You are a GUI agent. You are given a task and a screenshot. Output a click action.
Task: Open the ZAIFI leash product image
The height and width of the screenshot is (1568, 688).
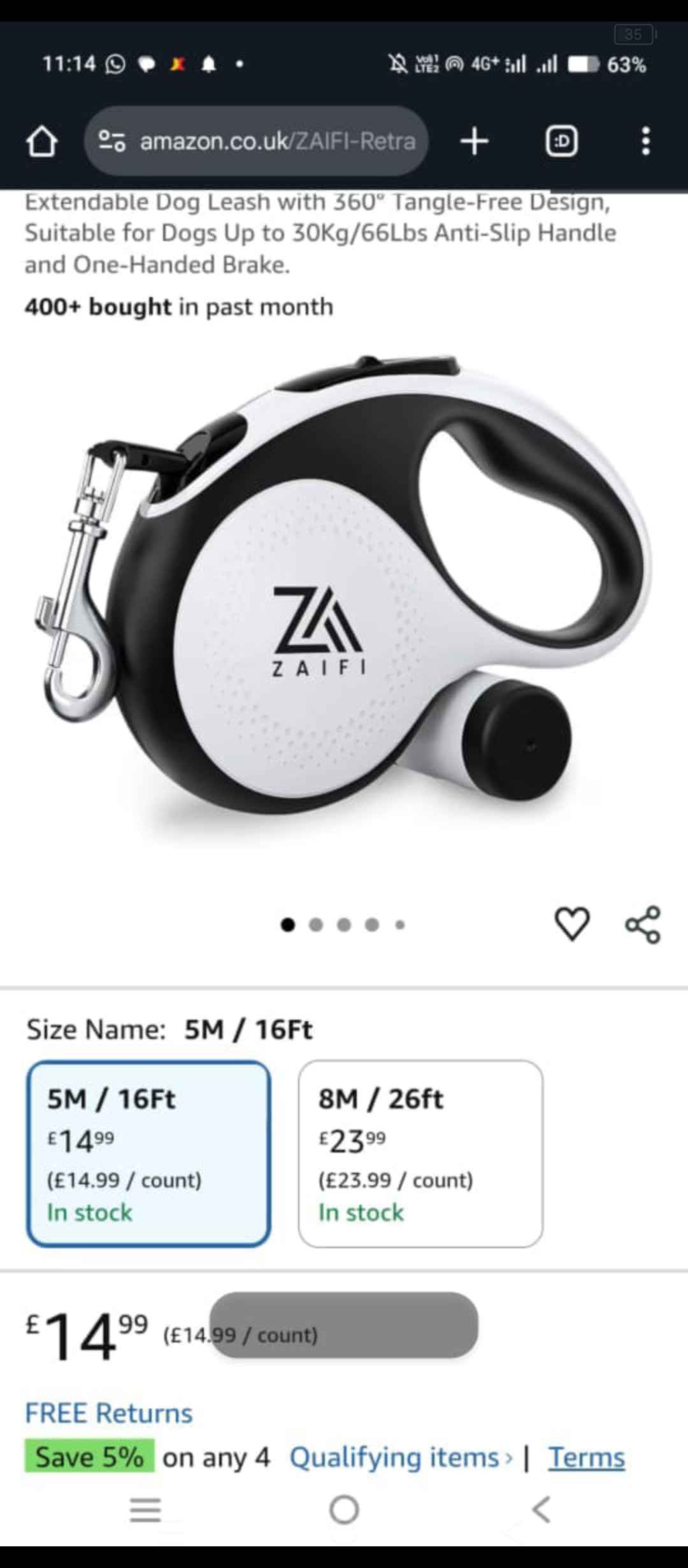click(x=343, y=586)
